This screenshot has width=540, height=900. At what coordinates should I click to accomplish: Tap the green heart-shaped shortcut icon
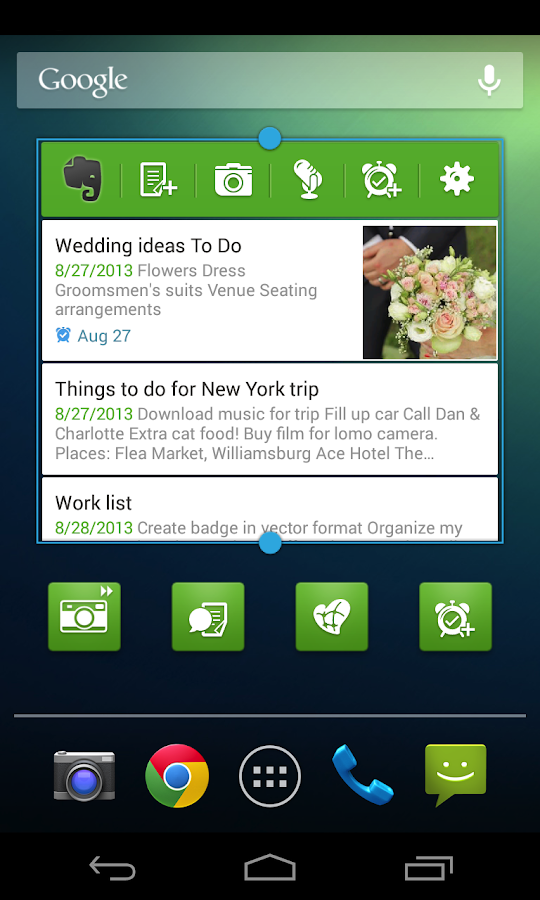(x=332, y=616)
